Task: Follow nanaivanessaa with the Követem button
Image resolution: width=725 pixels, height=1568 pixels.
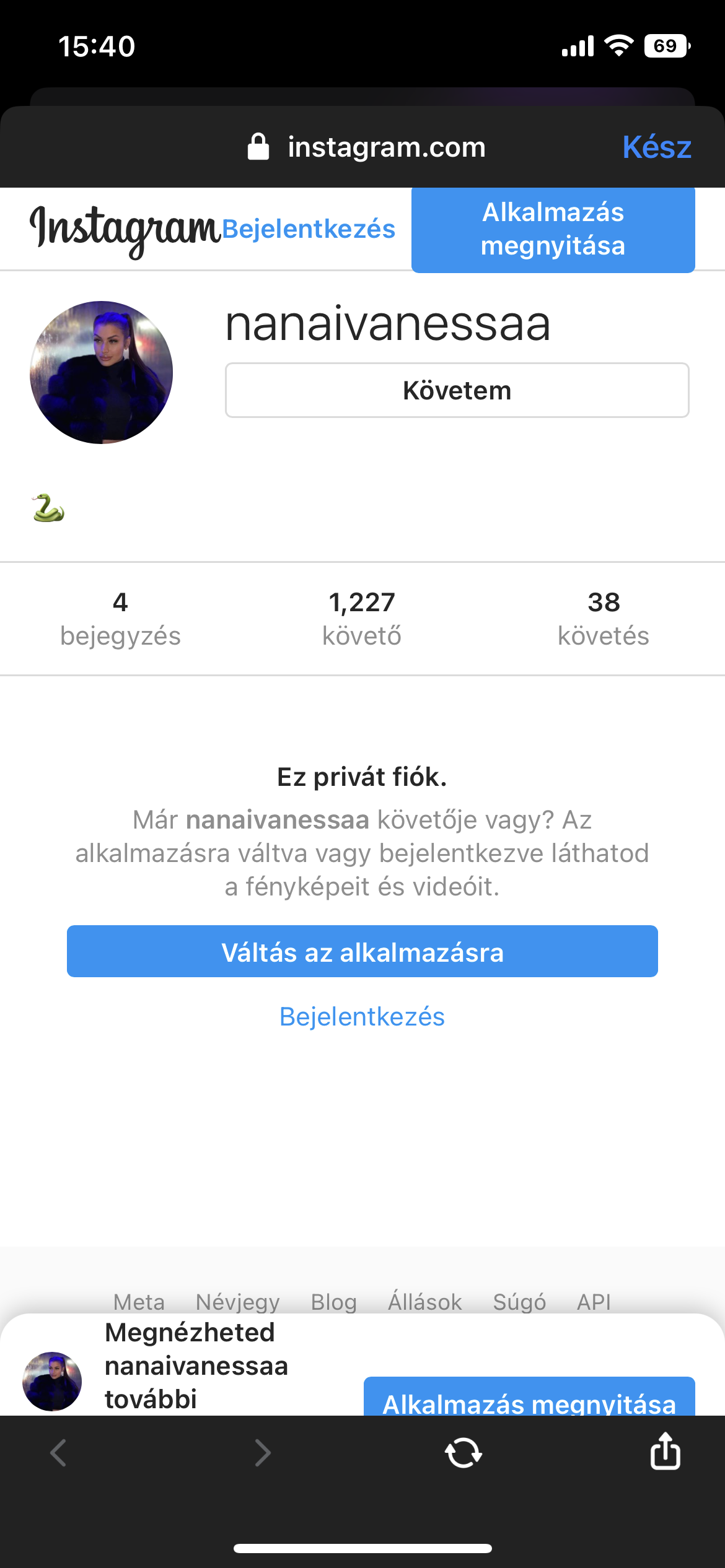Action: tap(457, 390)
